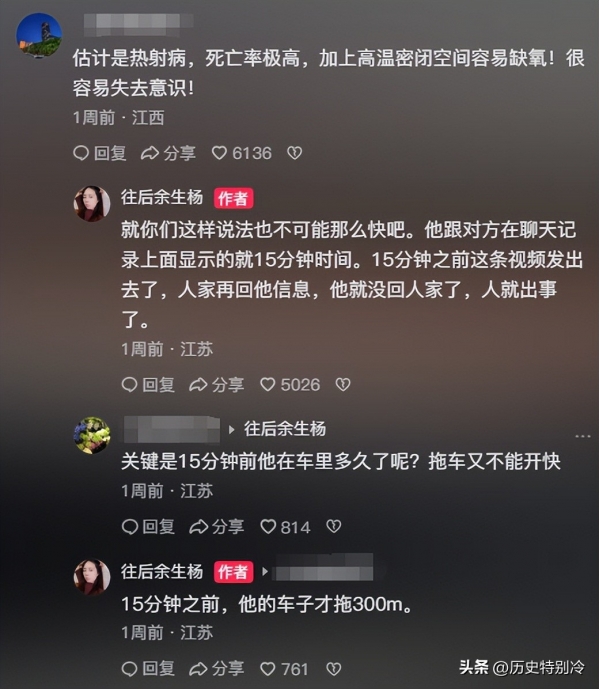Viewport: 600px width, 689px height.
Task: Open the first commenter's profile avatar from 江西
Action: click(39, 37)
